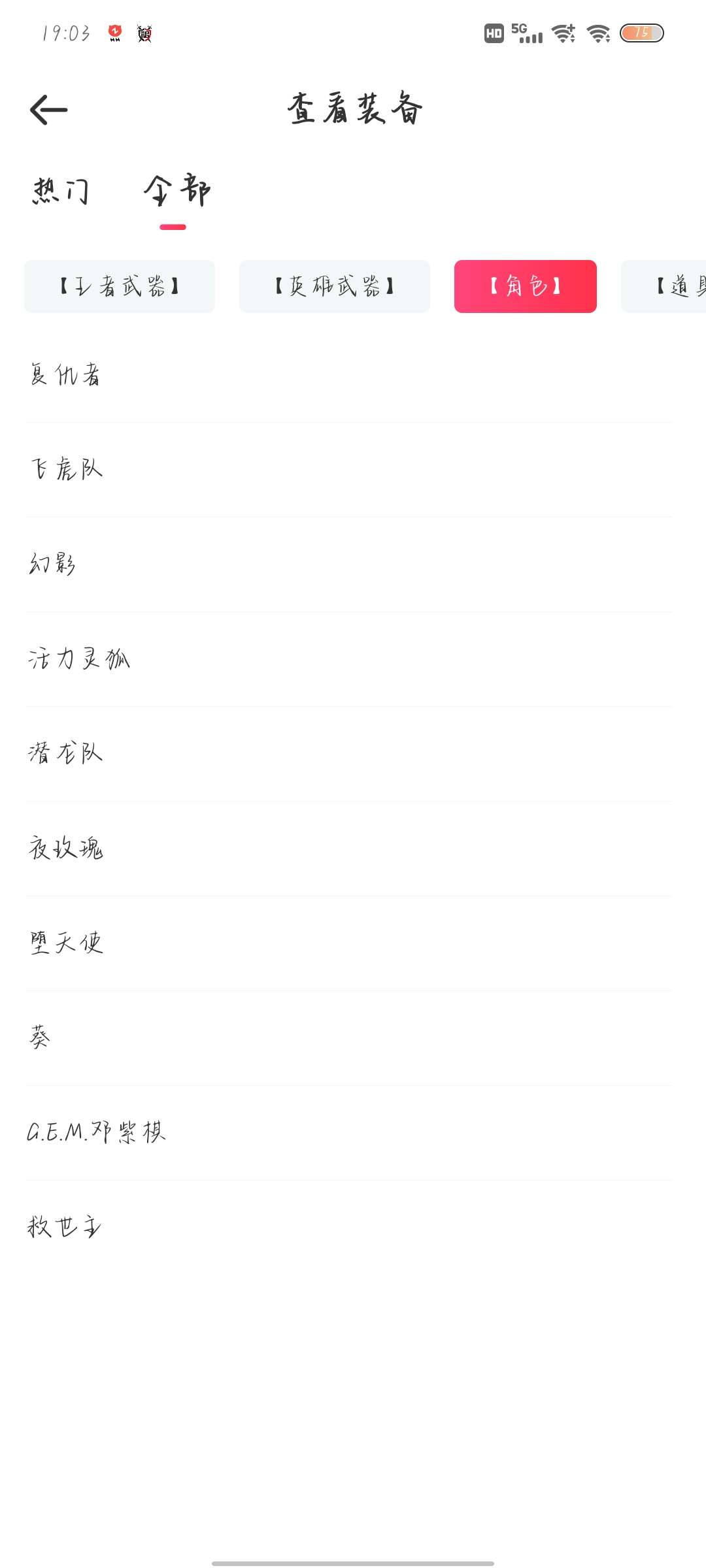Image resolution: width=706 pixels, height=1568 pixels.
Task: Open 活力灵狐 entry
Action: (x=349, y=659)
